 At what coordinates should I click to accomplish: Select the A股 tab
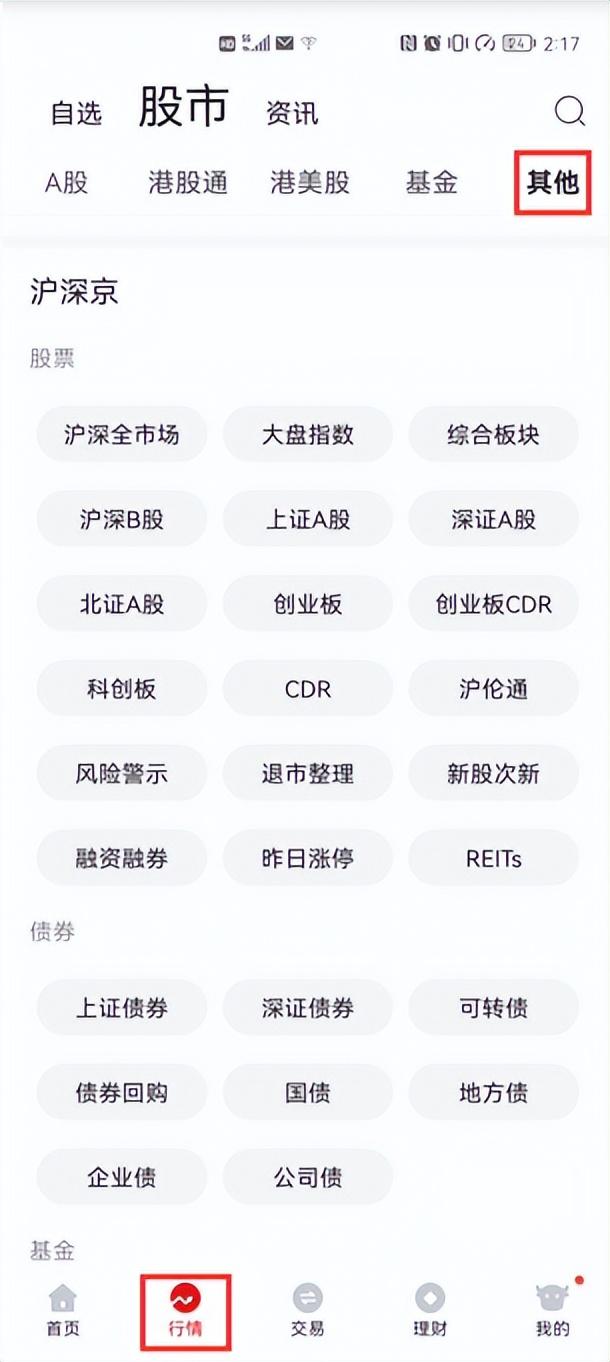67,182
